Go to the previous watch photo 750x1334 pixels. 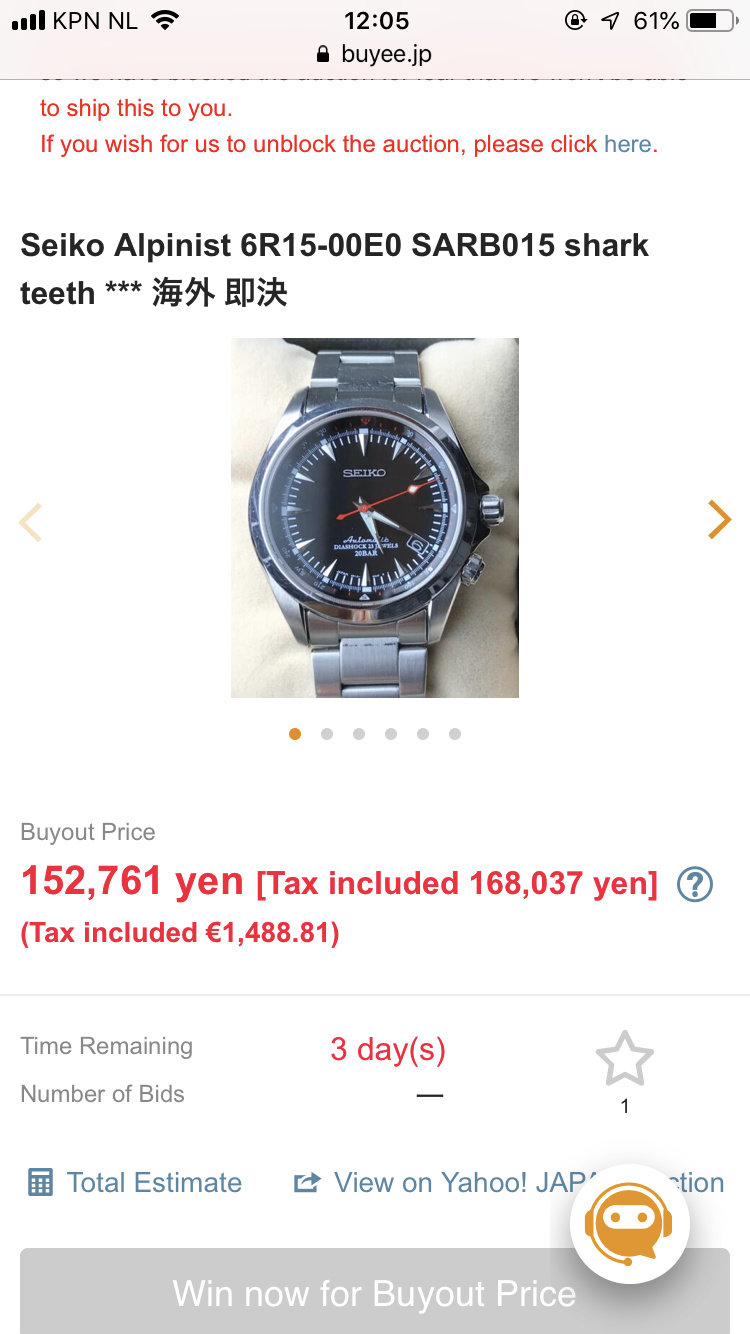click(31, 522)
